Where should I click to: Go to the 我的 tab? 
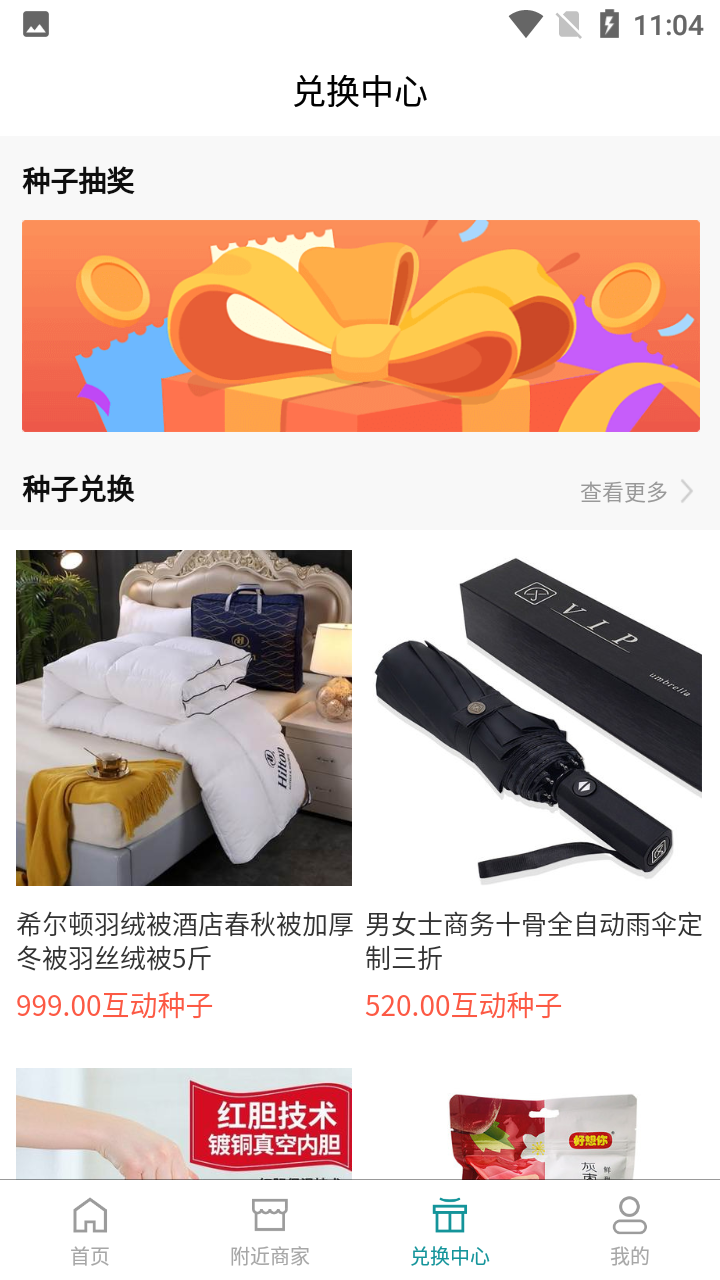[x=630, y=1232]
